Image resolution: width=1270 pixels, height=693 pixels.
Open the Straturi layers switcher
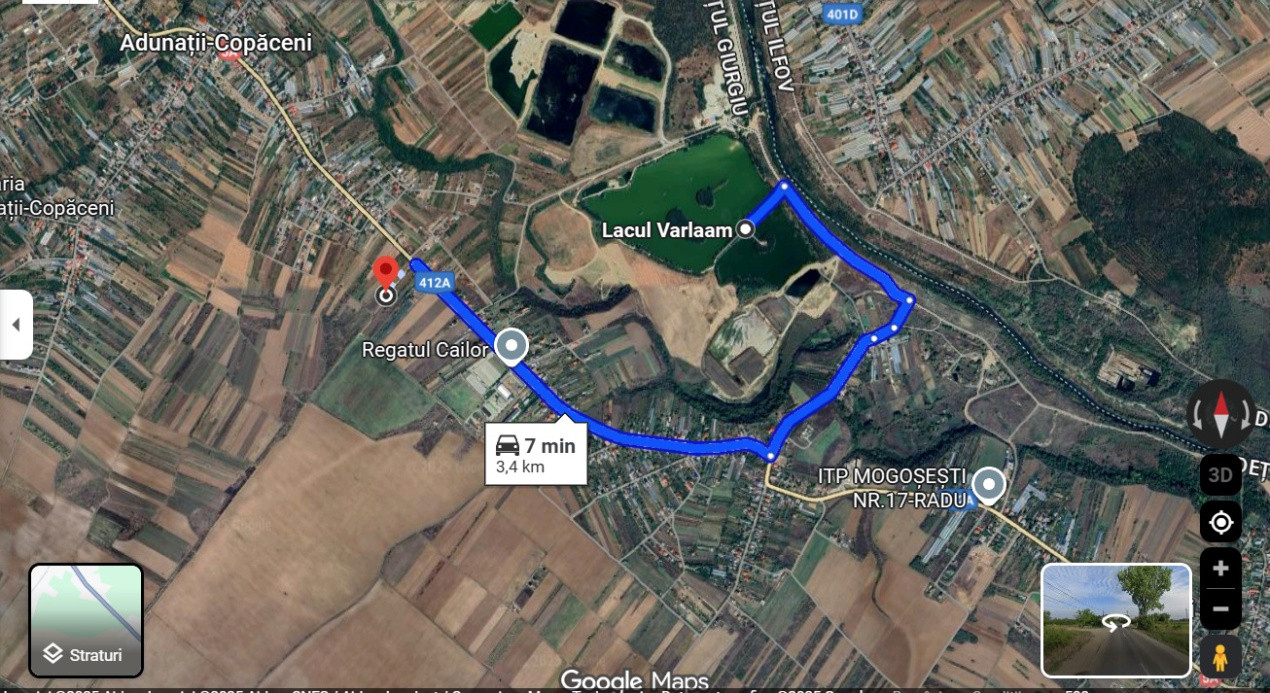86,620
